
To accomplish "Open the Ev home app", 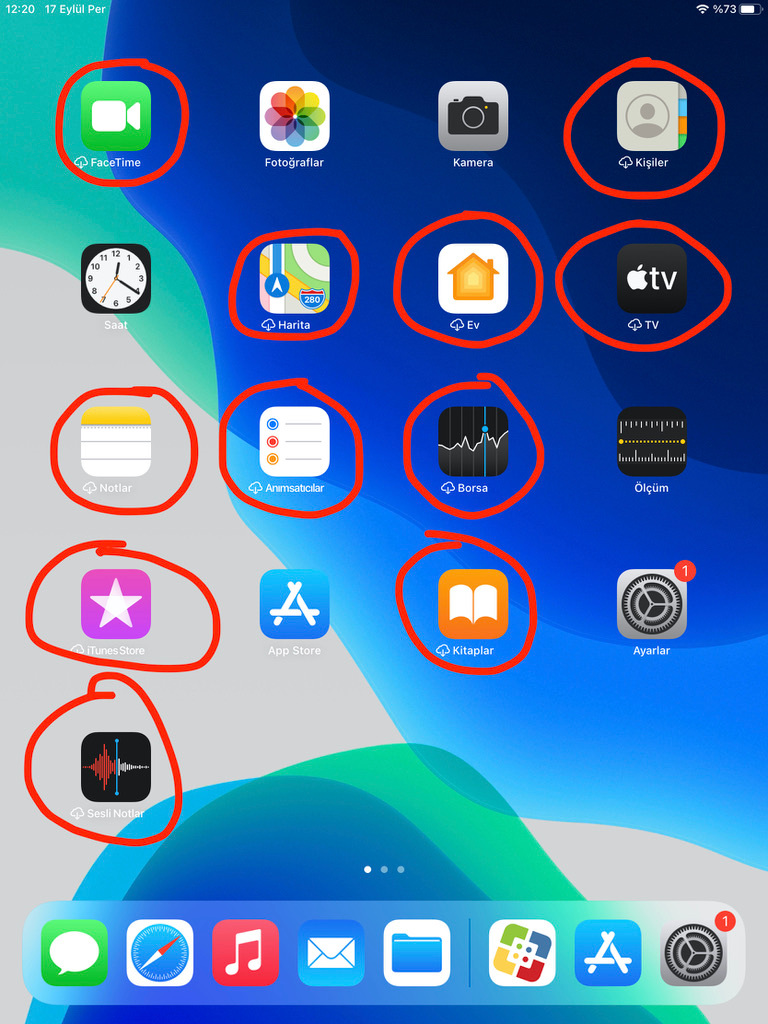I will click(x=473, y=279).
